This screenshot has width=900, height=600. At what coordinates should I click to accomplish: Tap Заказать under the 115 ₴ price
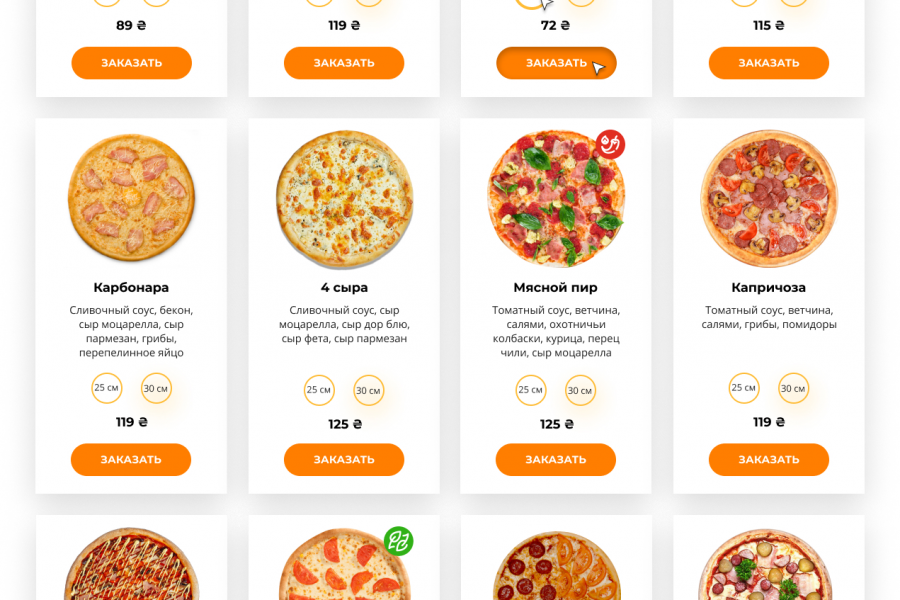(x=769, y=63)
